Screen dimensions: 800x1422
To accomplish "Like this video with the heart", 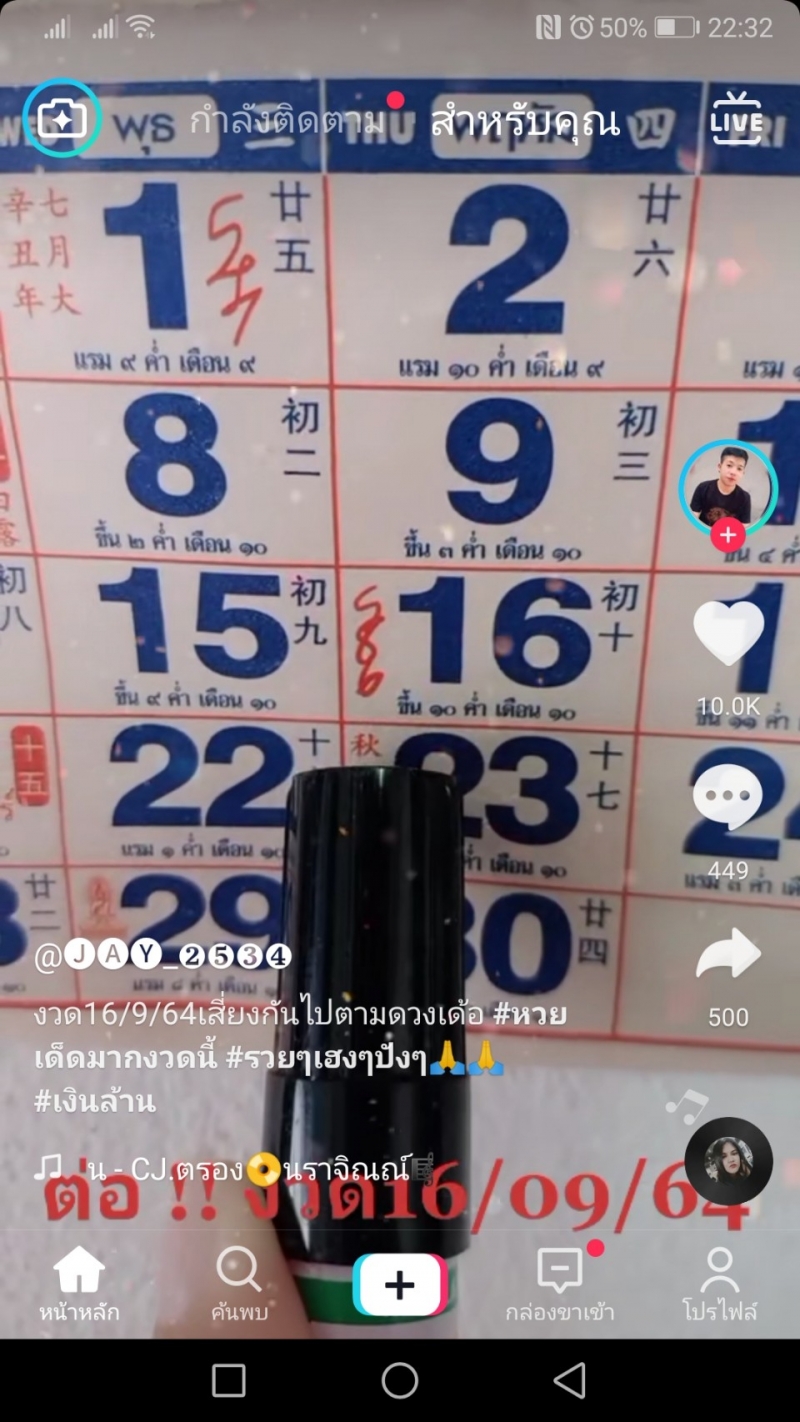I will [728, 634].
